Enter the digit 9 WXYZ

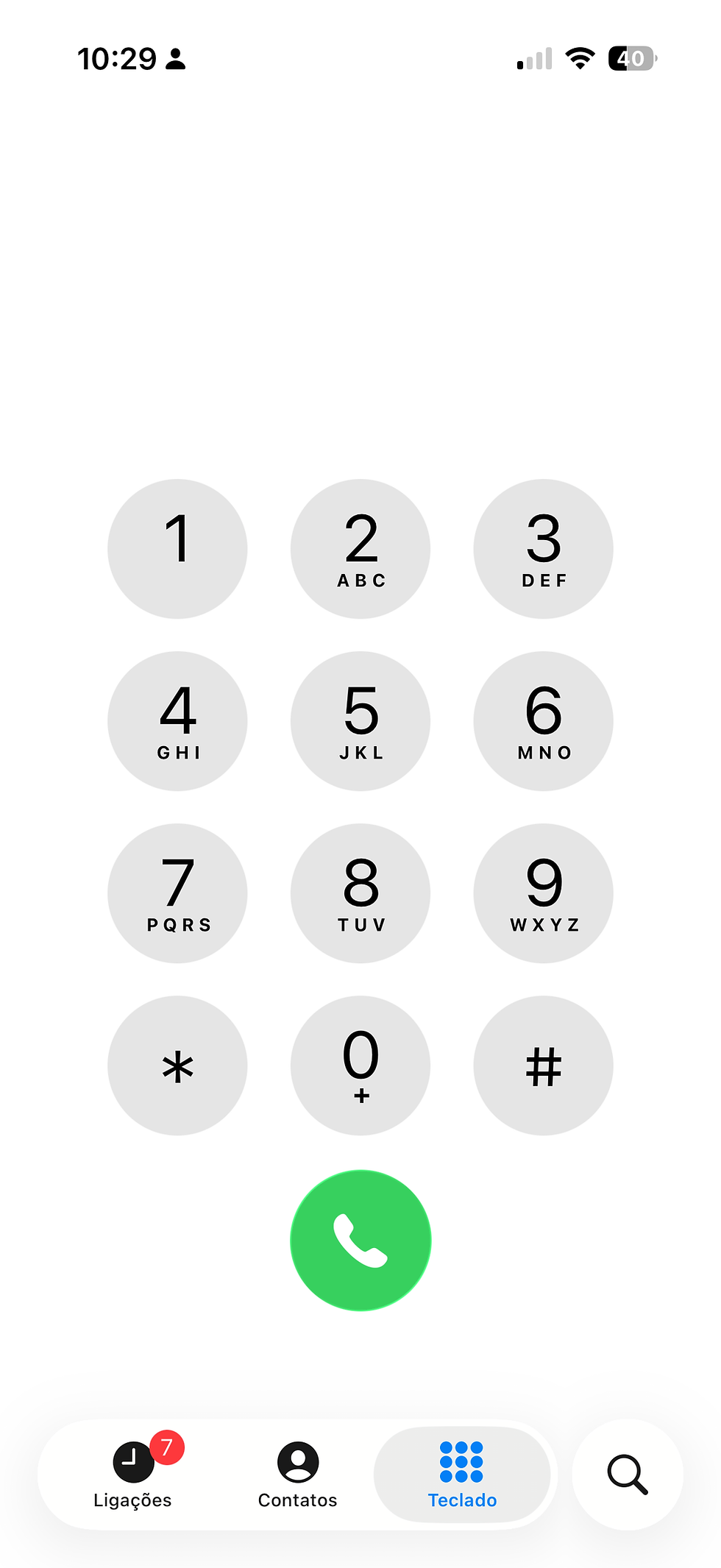(x=543, y=893)
